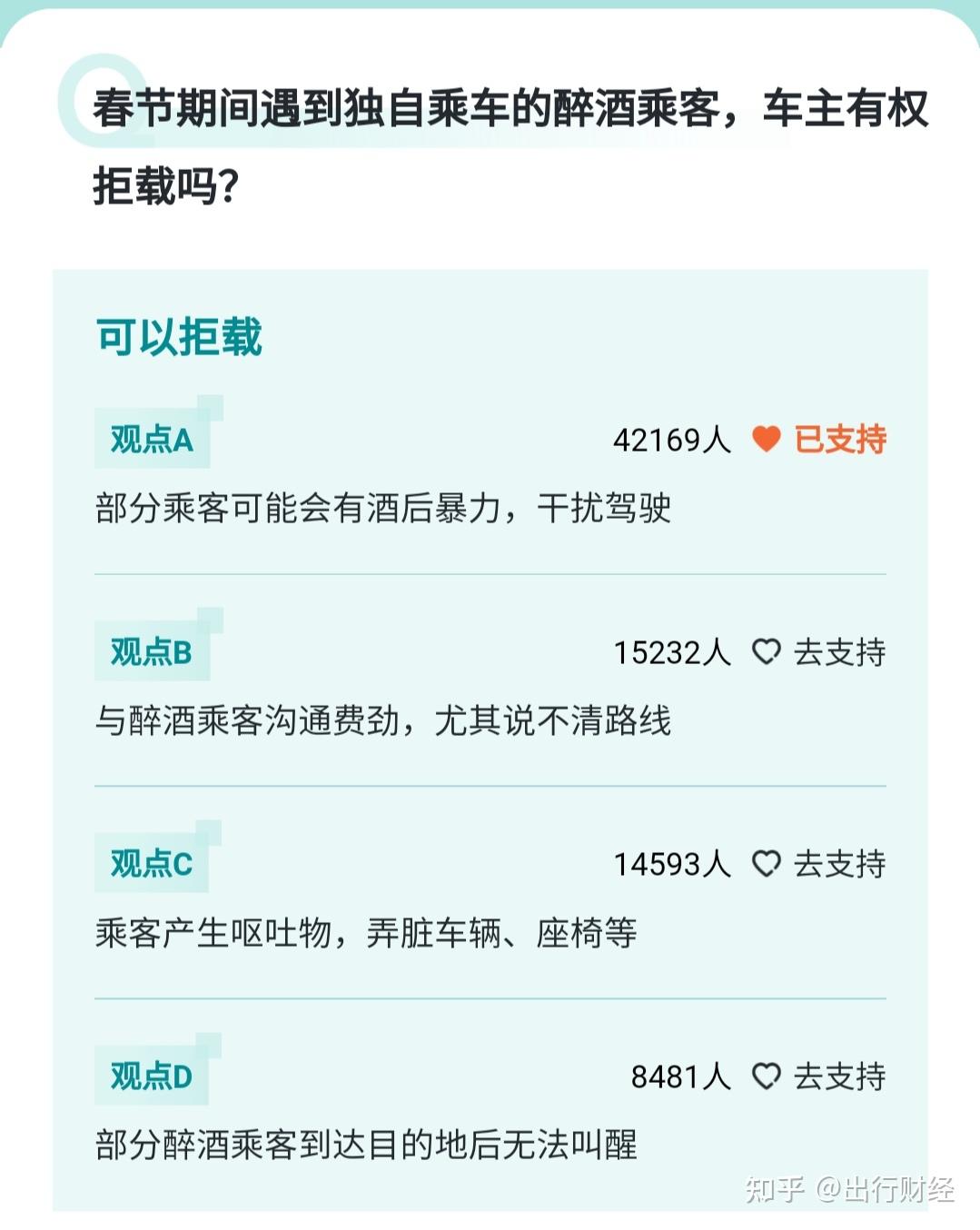The image size is (980, 1230).
Task: Vote for 观点C on vomit in car
Action: [x=819, y=864]
